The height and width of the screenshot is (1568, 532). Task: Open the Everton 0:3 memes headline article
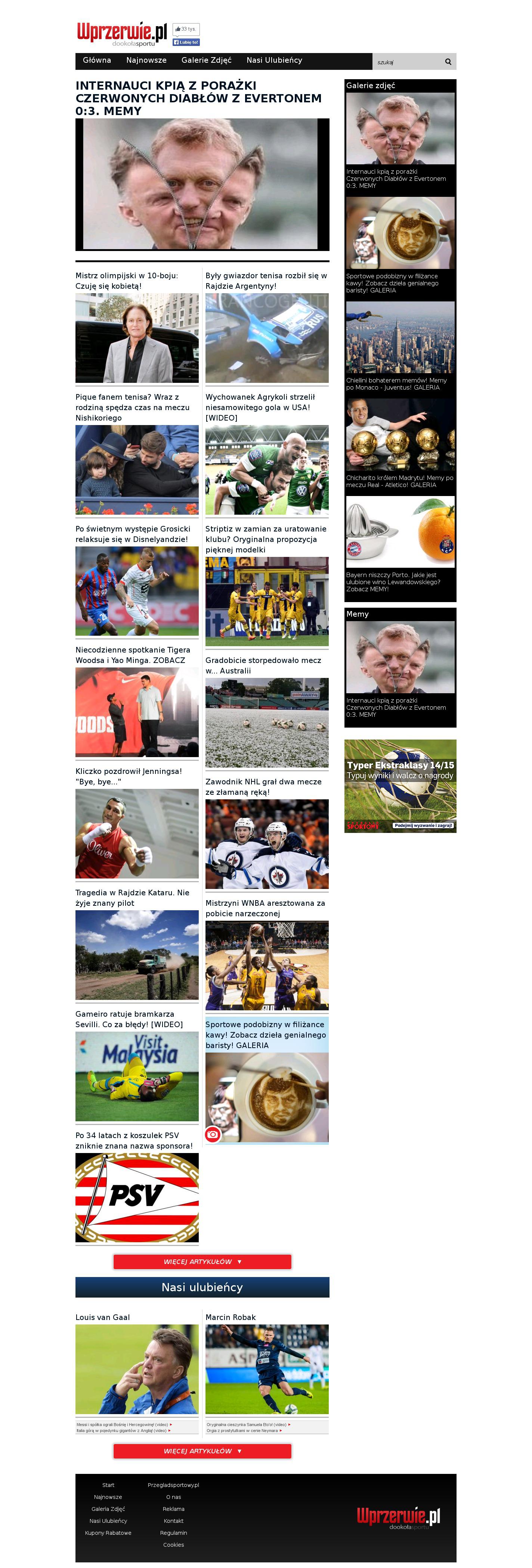tap(198, 98)
